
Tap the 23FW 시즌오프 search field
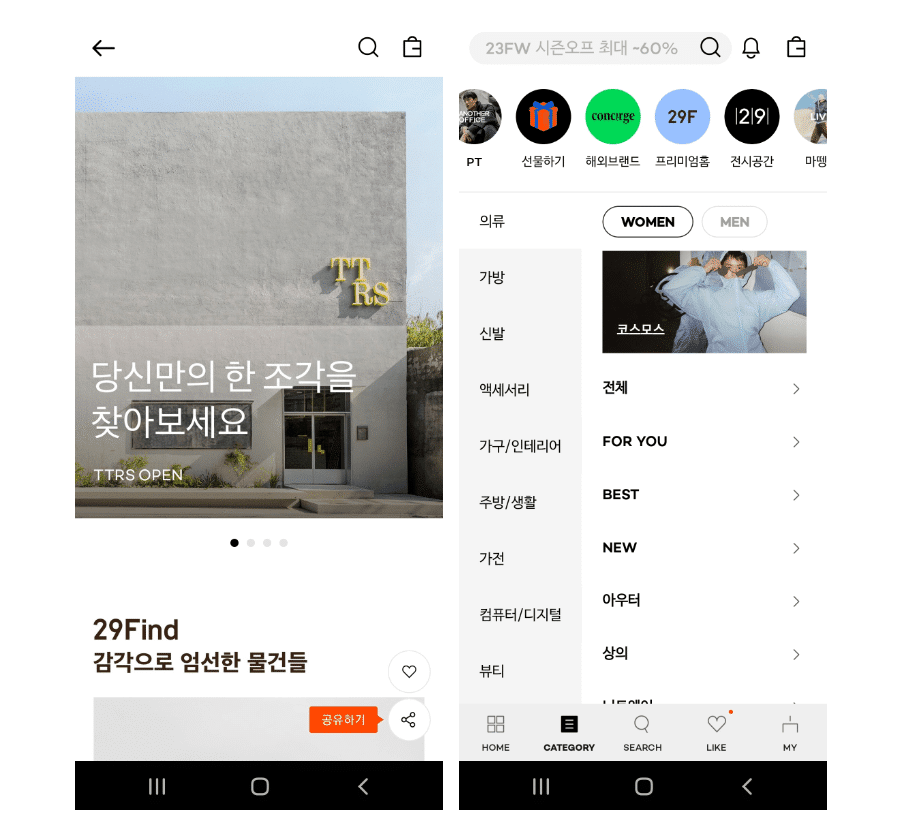585,48
